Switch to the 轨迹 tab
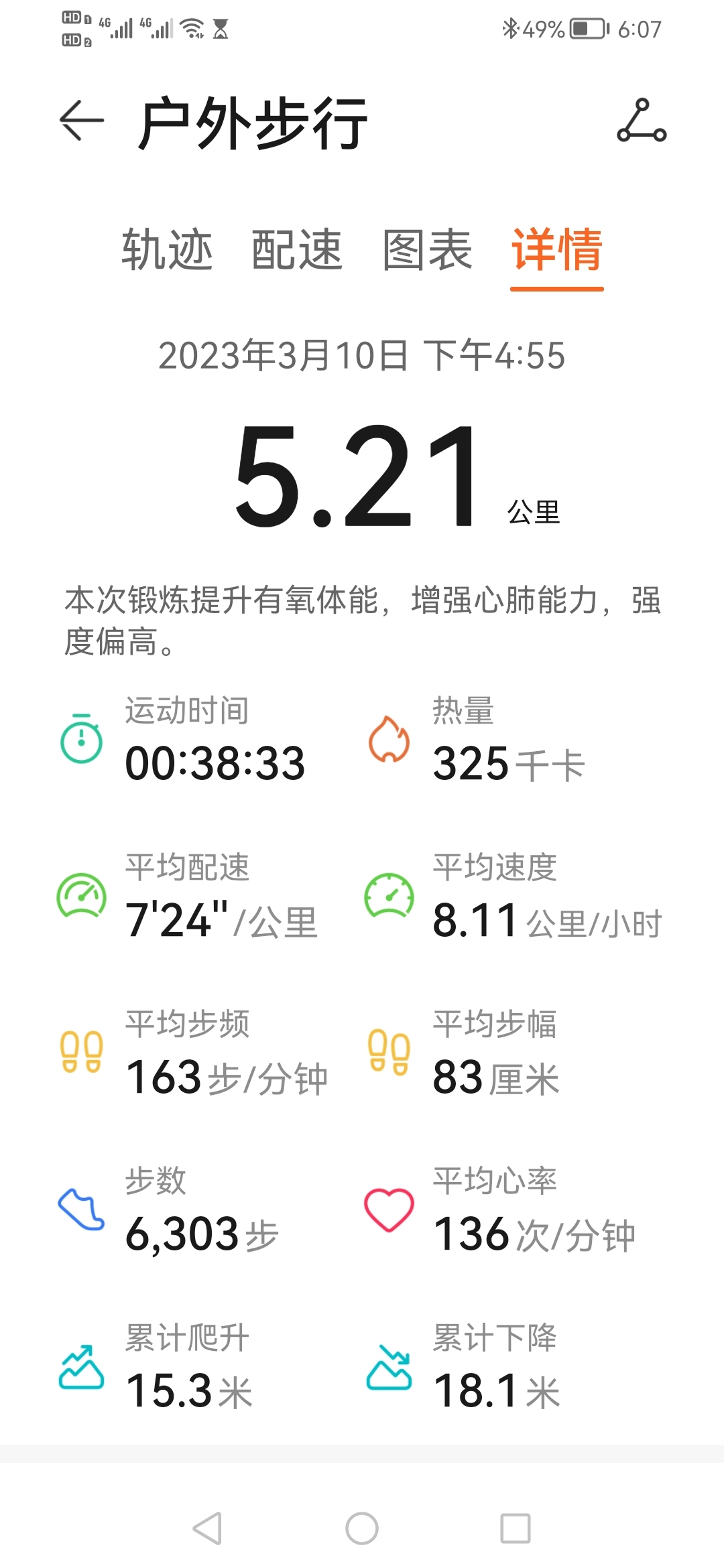 [167, 249]
